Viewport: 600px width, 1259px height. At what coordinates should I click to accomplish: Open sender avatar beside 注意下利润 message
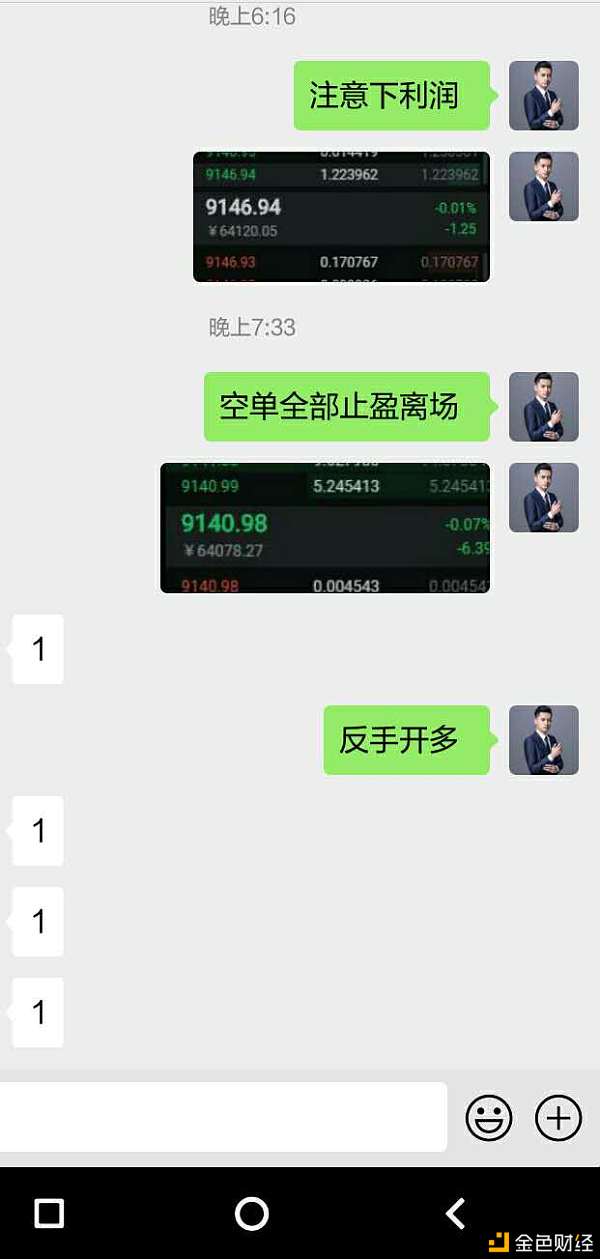(x=544, y=96)
